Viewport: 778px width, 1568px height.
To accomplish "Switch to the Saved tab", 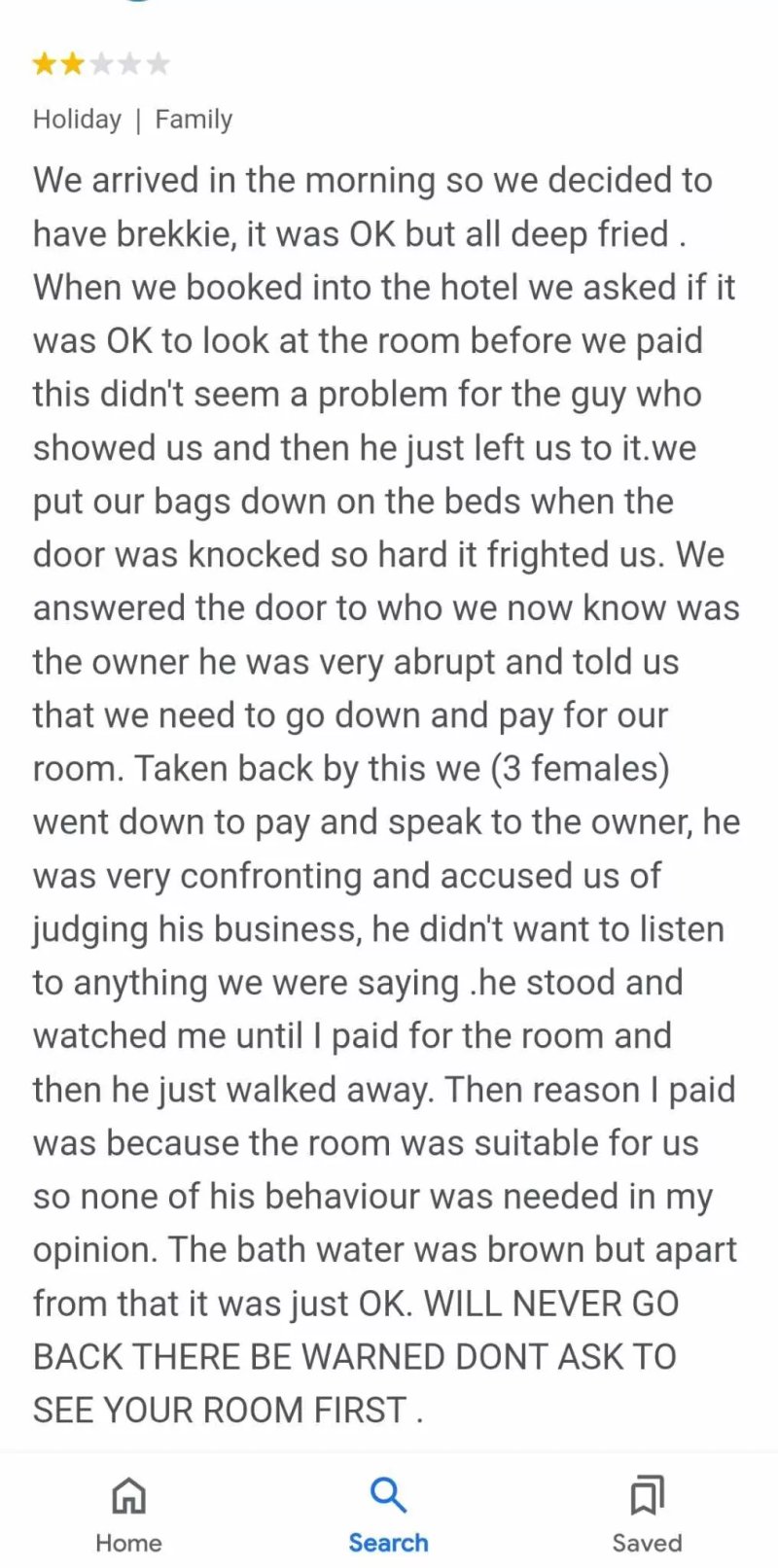I will 647,1515.
